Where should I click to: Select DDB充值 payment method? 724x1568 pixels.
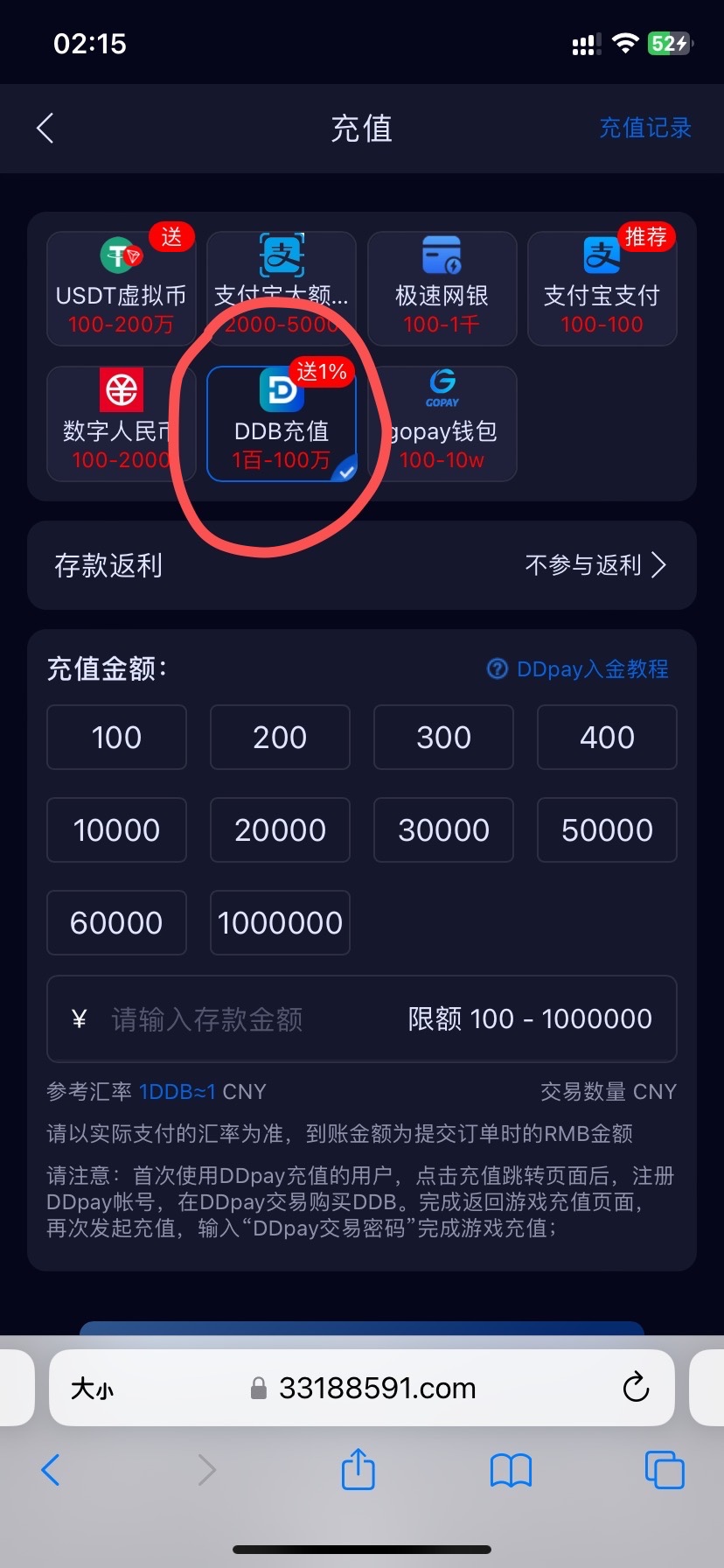coord(282,424)
